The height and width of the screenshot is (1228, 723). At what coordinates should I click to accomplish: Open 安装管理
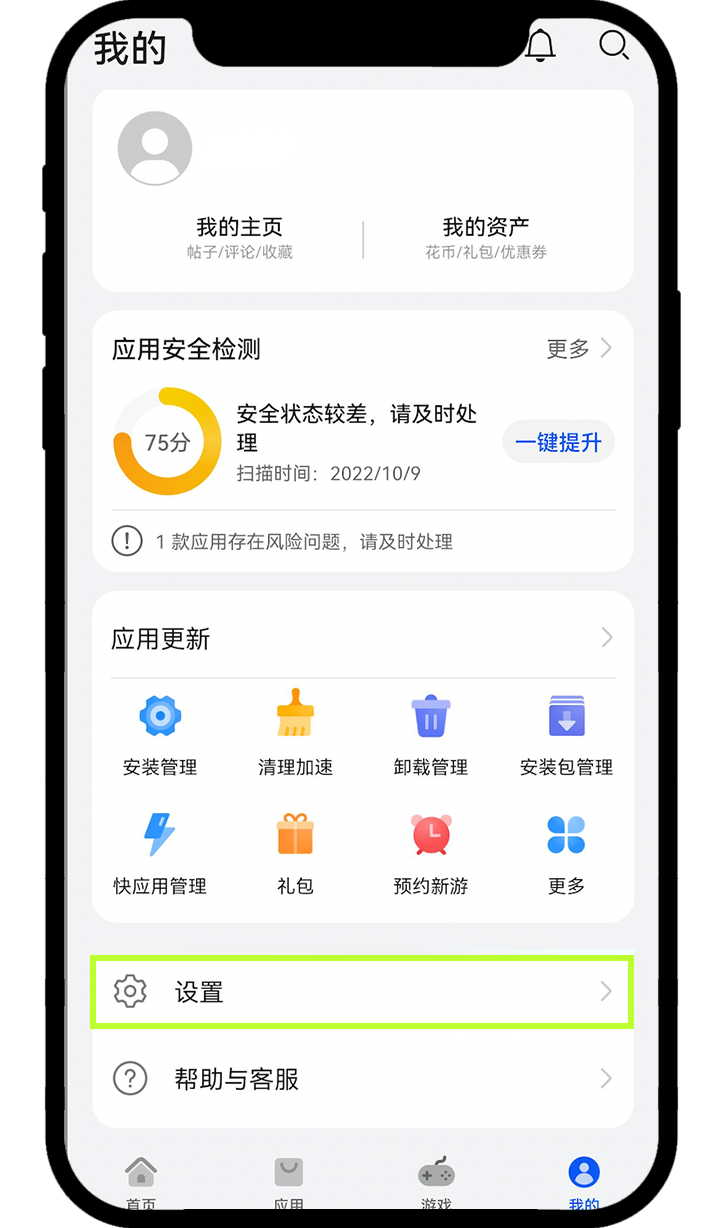point(160,736)
